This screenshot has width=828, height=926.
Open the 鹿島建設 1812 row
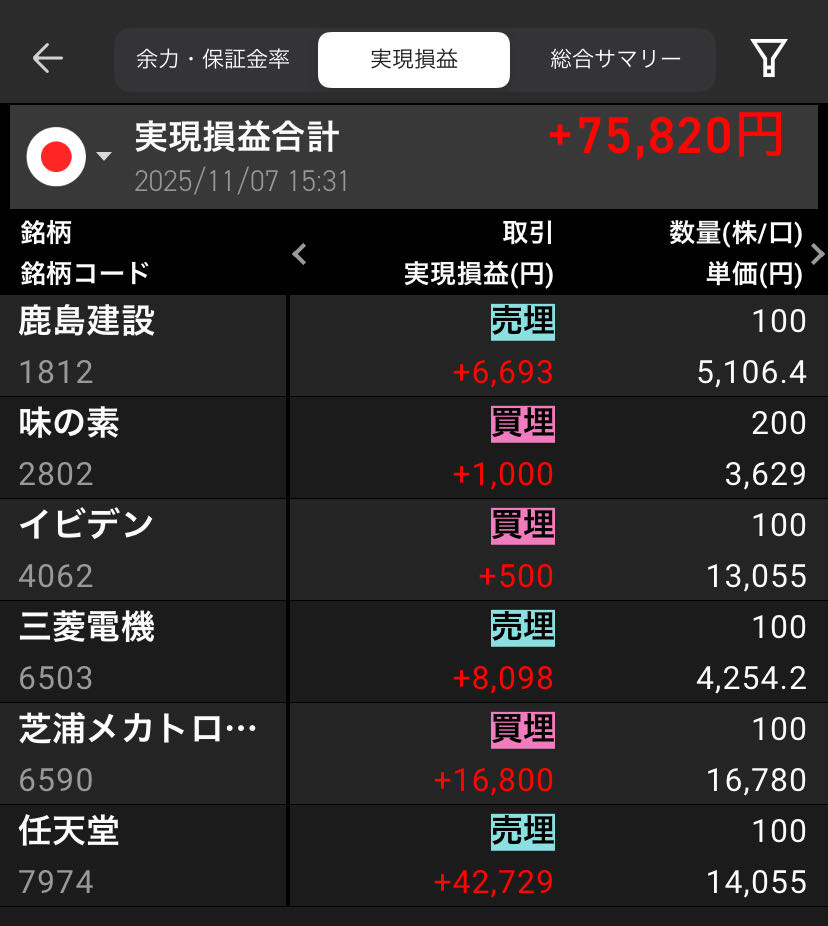coord(414,346)
